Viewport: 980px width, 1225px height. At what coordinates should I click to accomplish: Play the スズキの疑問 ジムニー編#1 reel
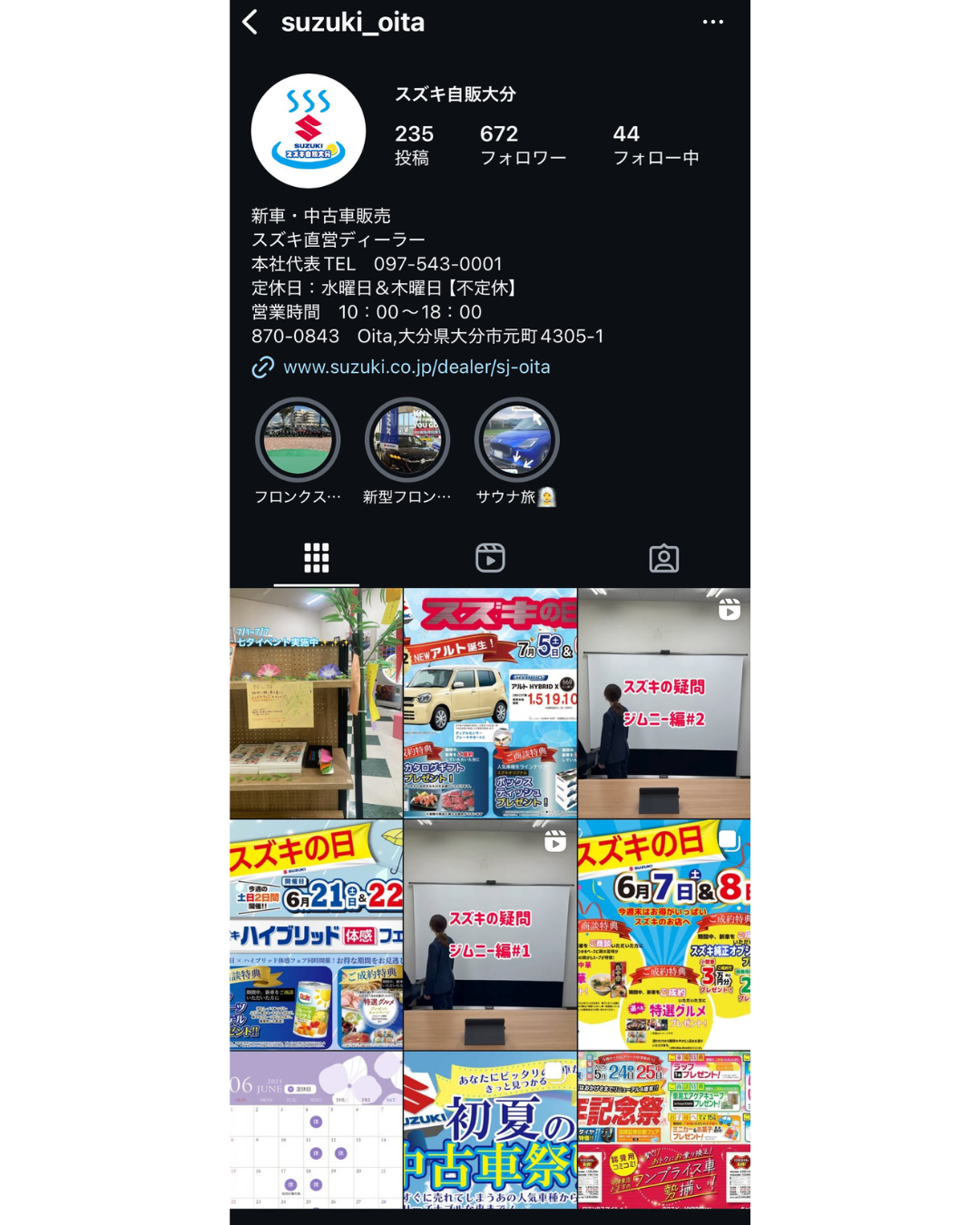[490, 935]
